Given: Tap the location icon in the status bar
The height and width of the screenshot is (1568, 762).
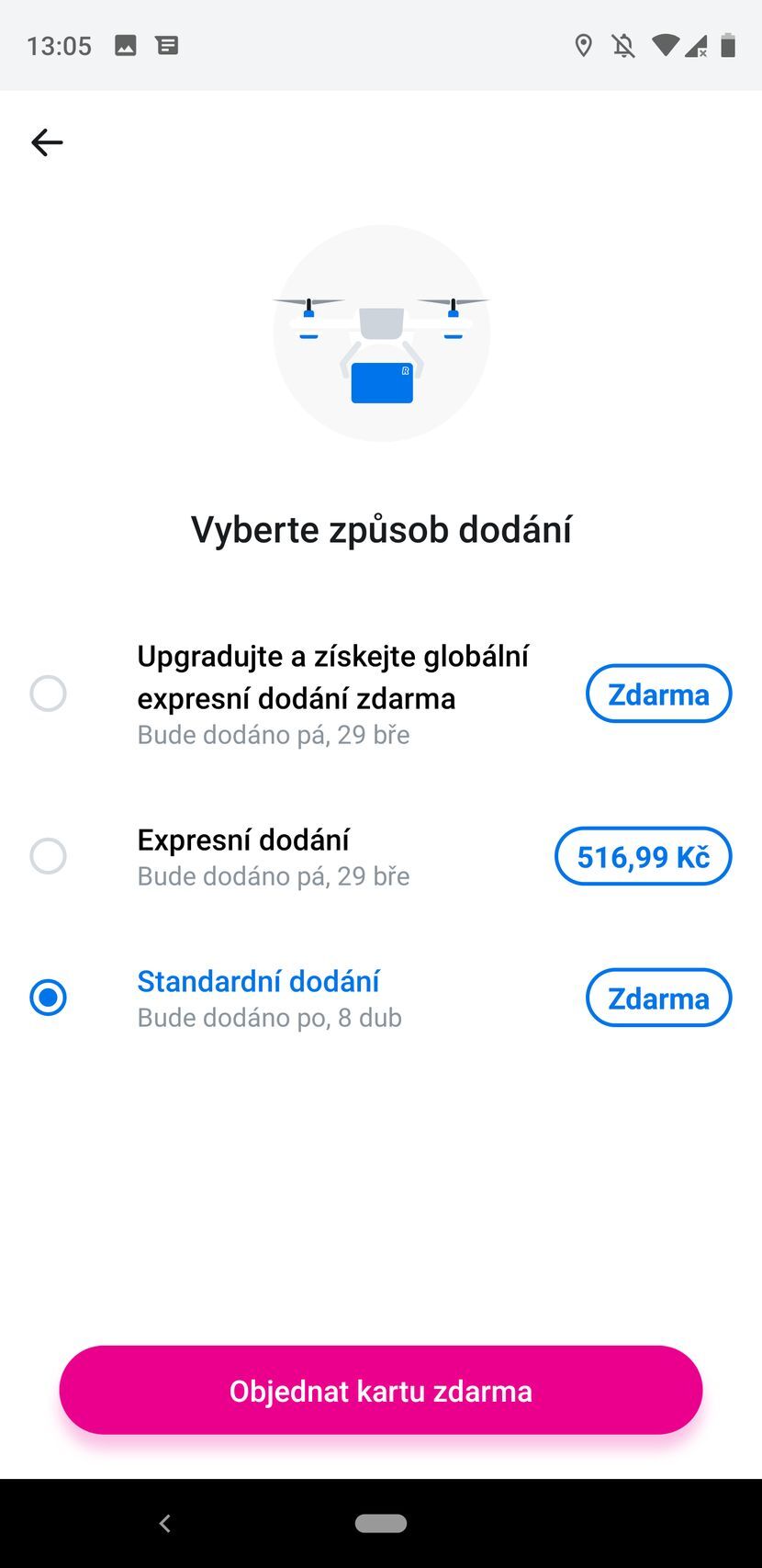Looking at the screenshot, I should tap(585, 45).
